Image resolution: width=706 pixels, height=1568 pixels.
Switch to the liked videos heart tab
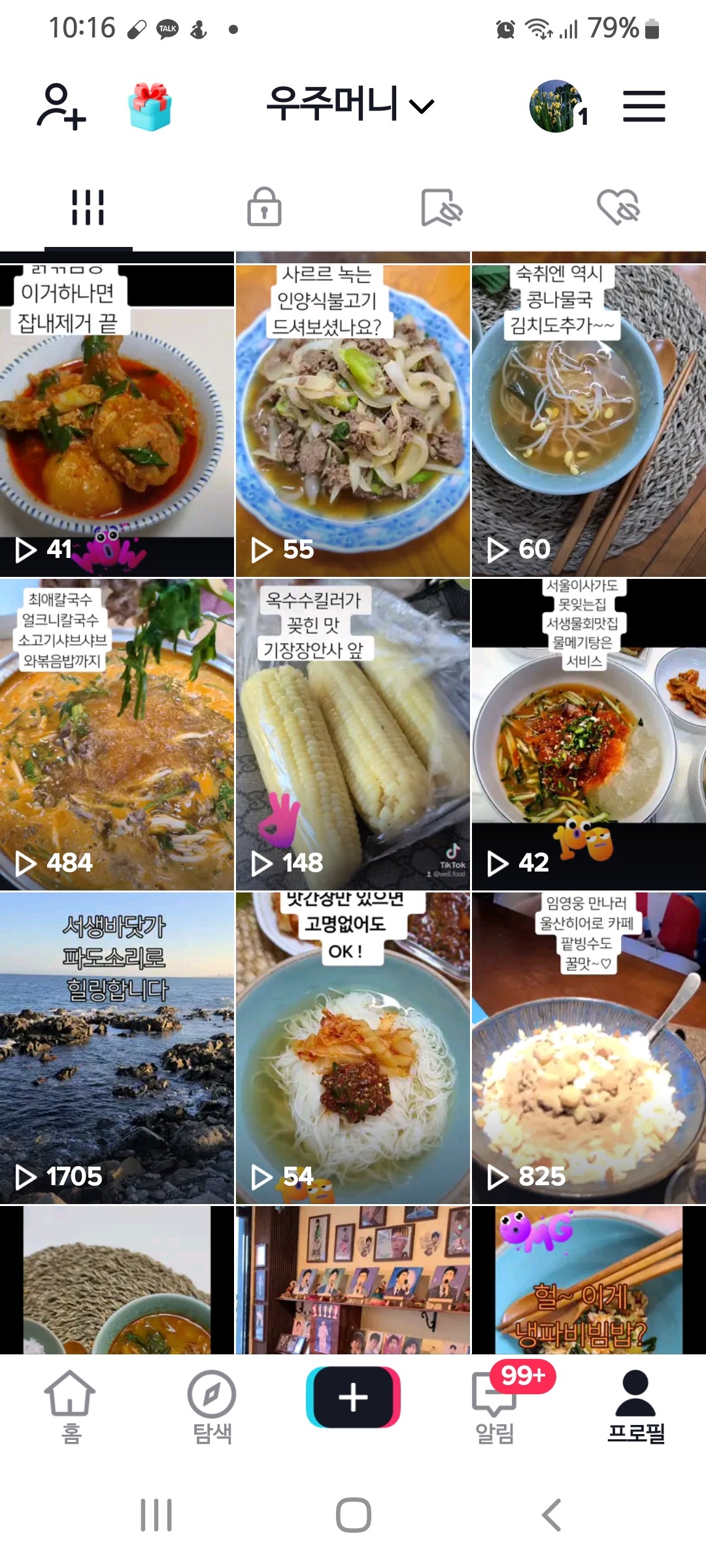pyautogui.click(x=618, y=208)
